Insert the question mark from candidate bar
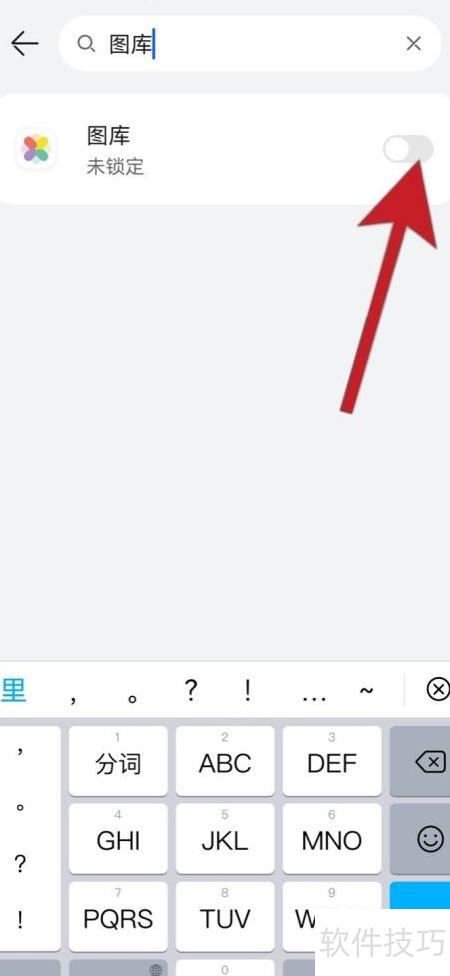Image resolution: width=450 pixels, height=976 pixels. coord(190,690)
